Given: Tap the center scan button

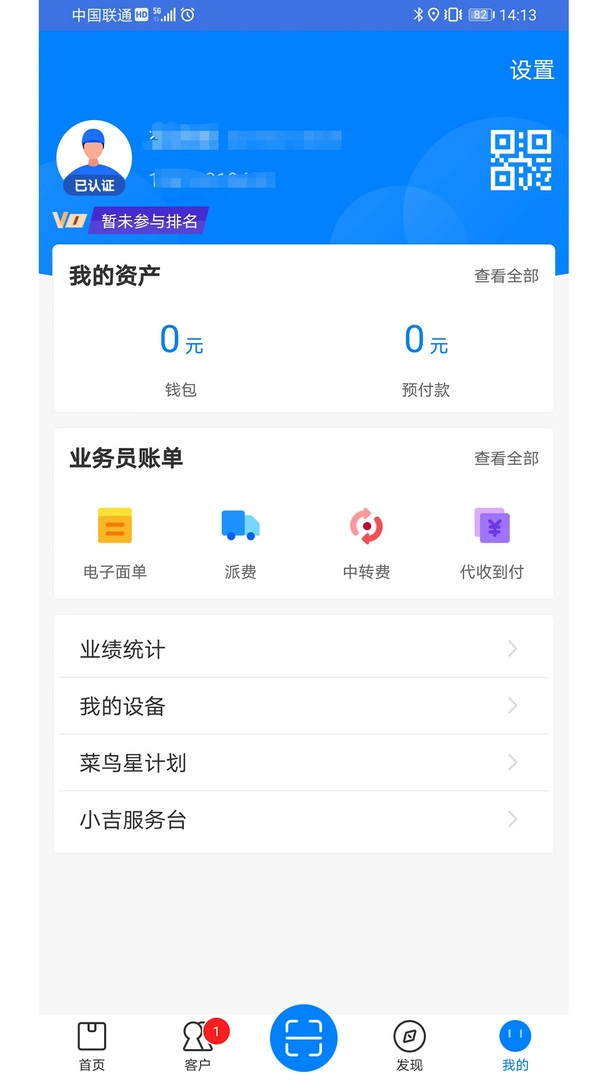Looking at the screenshot, I should point(304,1038).
